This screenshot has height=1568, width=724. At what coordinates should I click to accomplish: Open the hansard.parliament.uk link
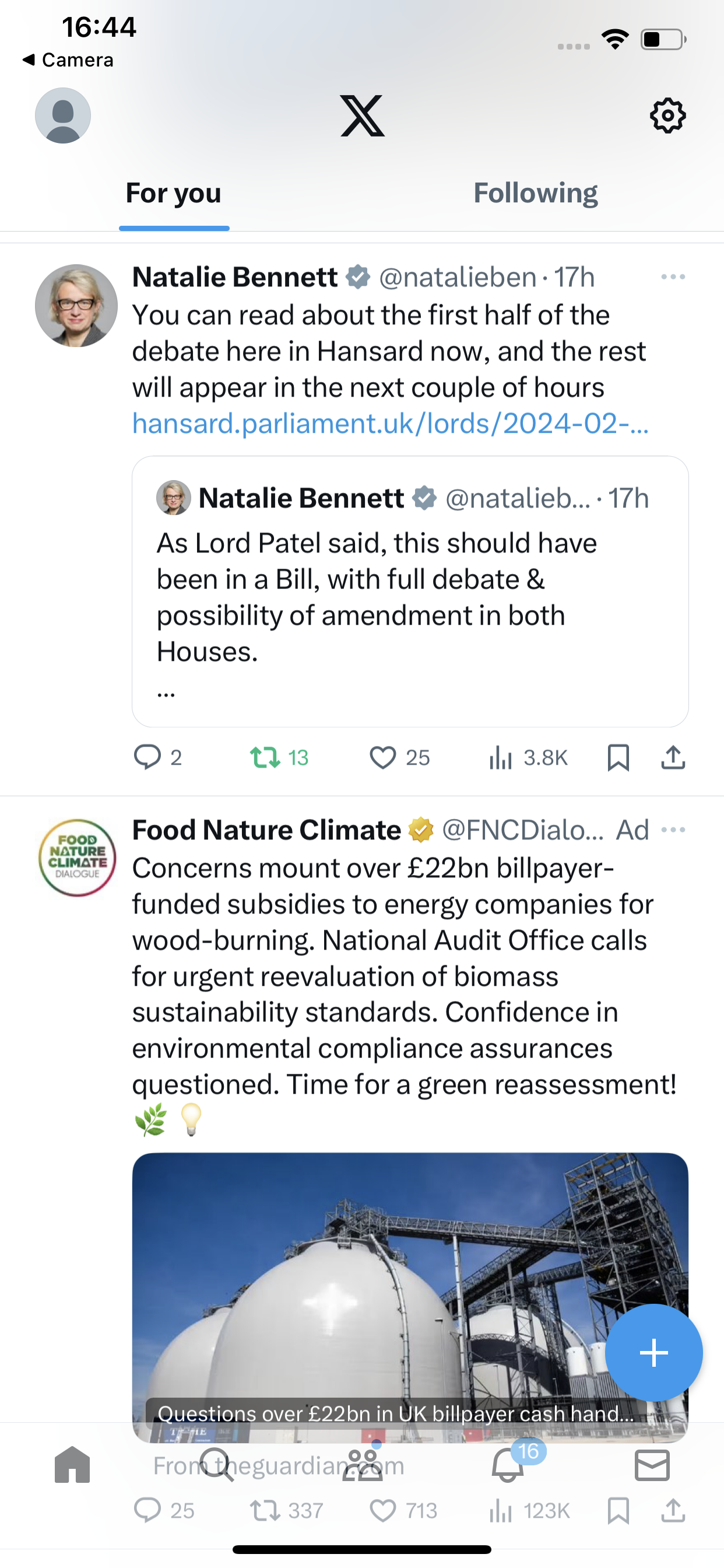point(391,423)
